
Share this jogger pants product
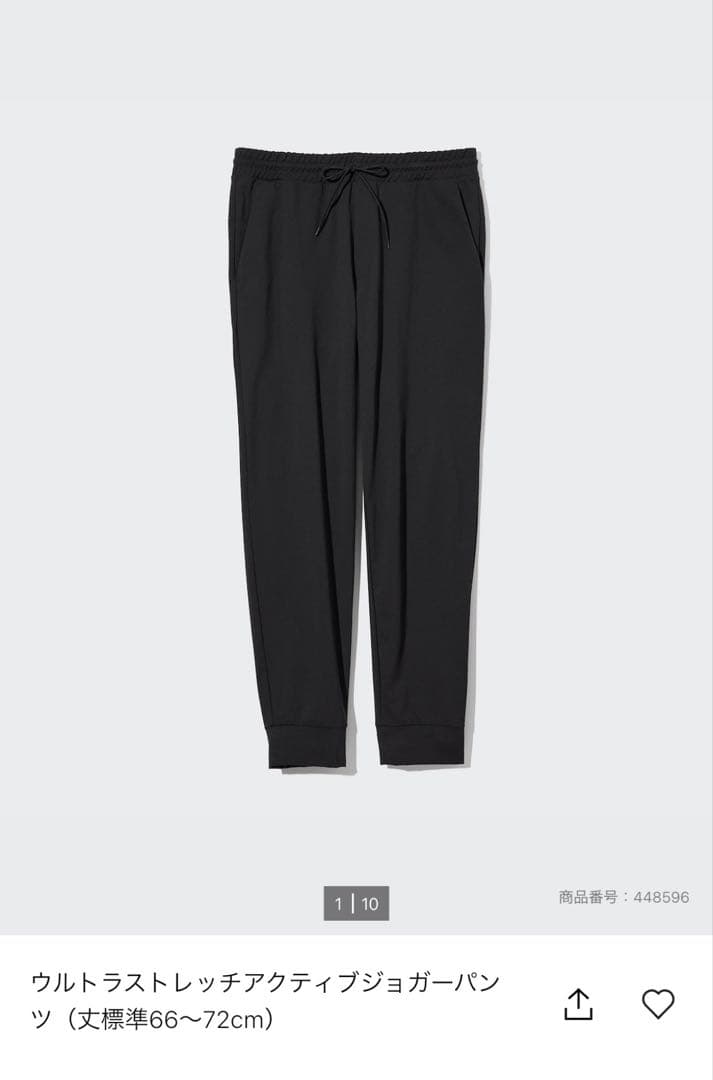(x=579, y=1004)
